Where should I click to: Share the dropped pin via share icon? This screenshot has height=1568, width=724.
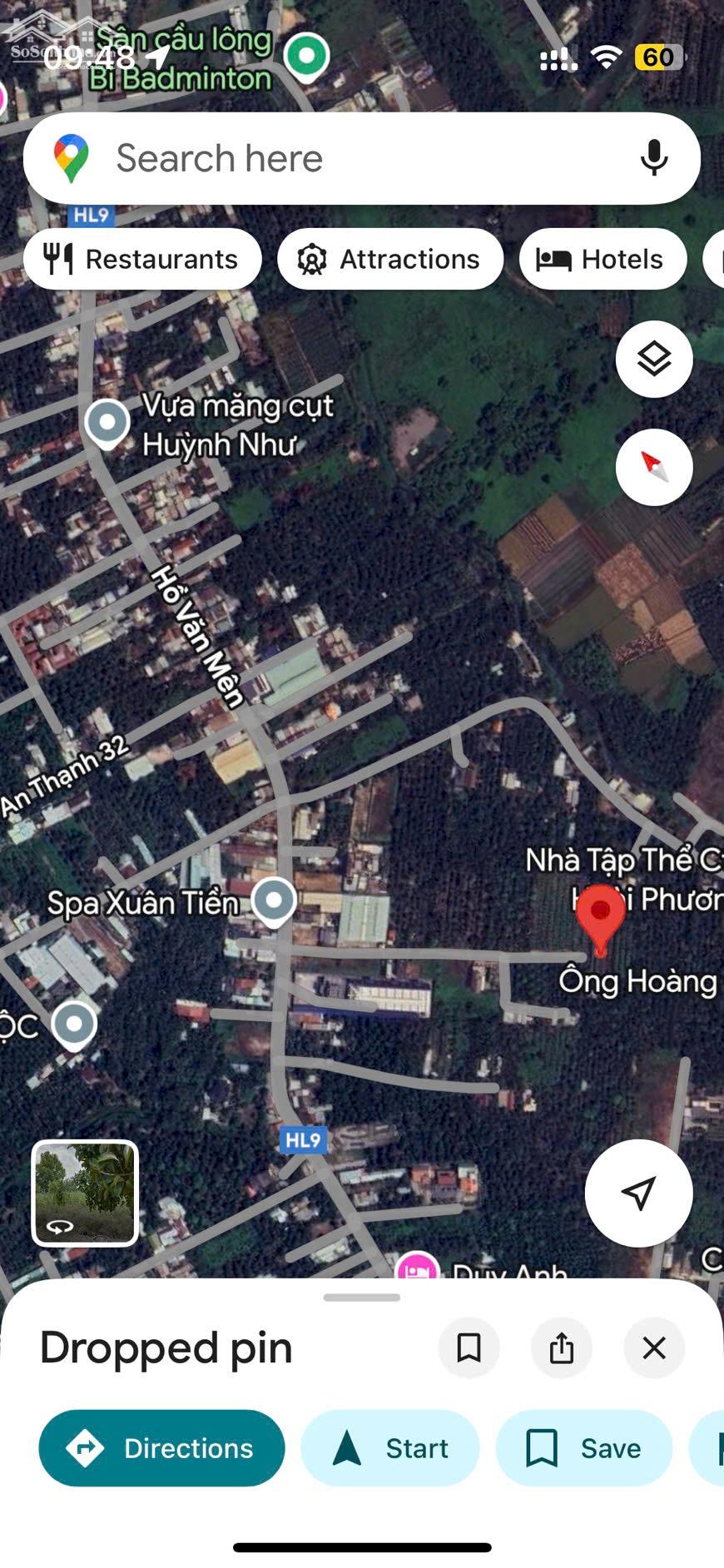tap(562, 1348)
